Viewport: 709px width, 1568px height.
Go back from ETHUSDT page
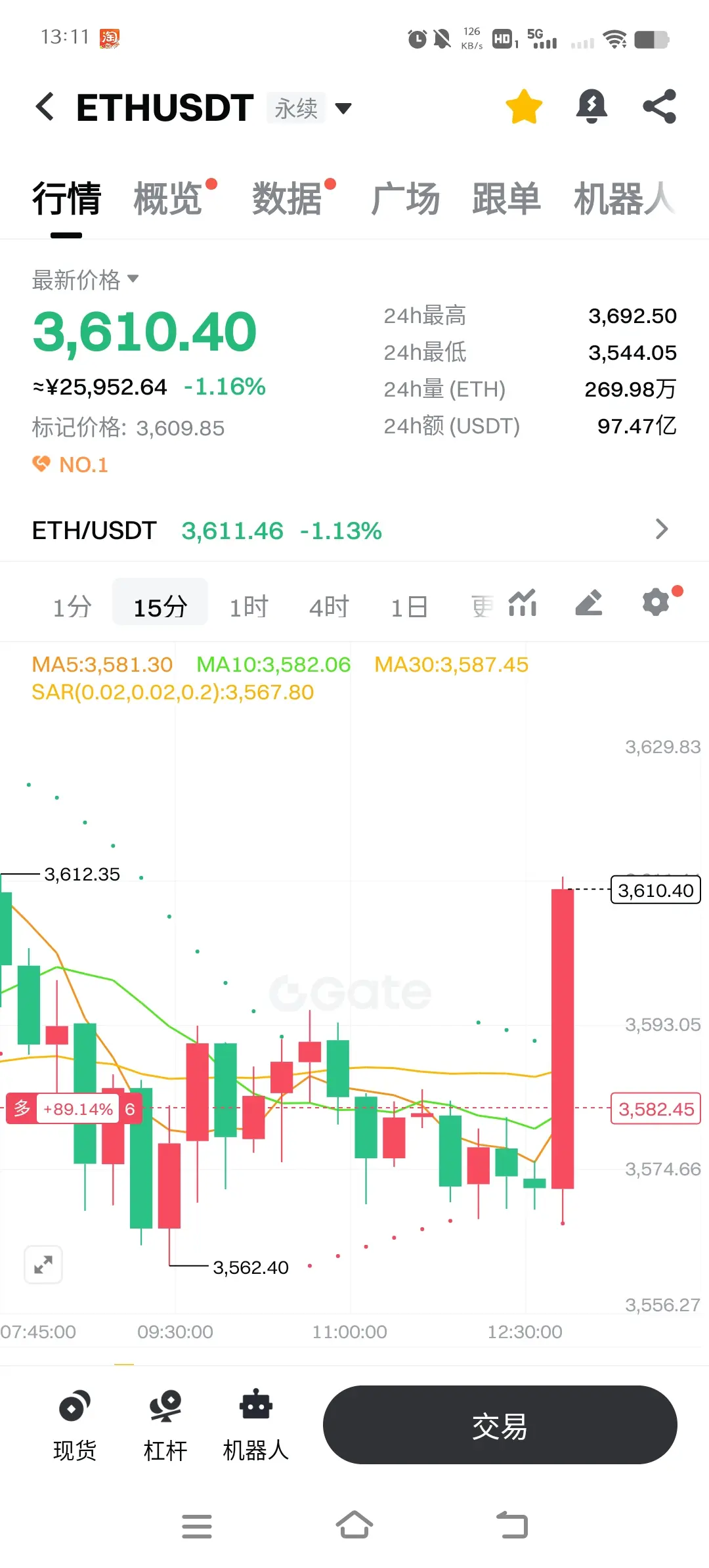pos(45,107)
